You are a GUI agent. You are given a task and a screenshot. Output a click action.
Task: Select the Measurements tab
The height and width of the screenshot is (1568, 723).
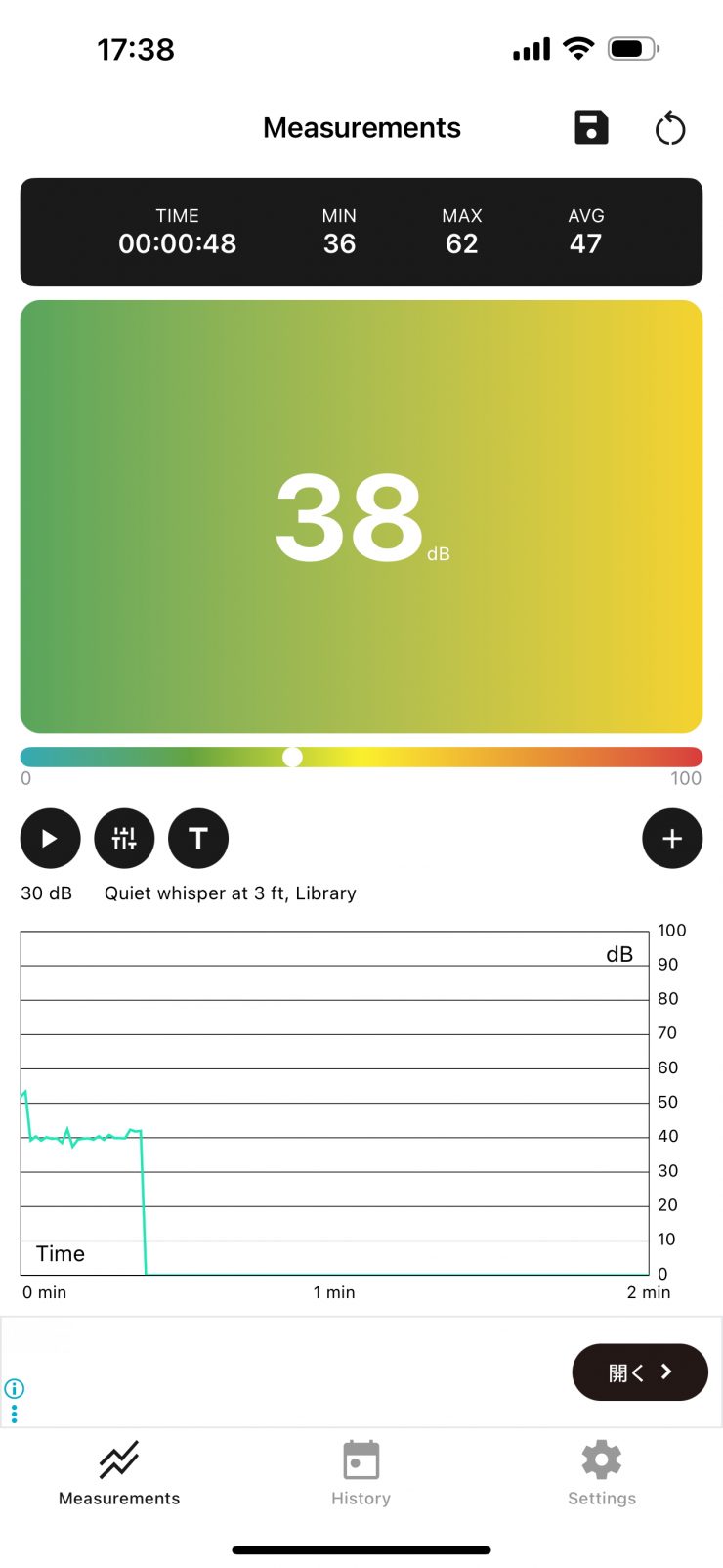tap(119, 1472)
